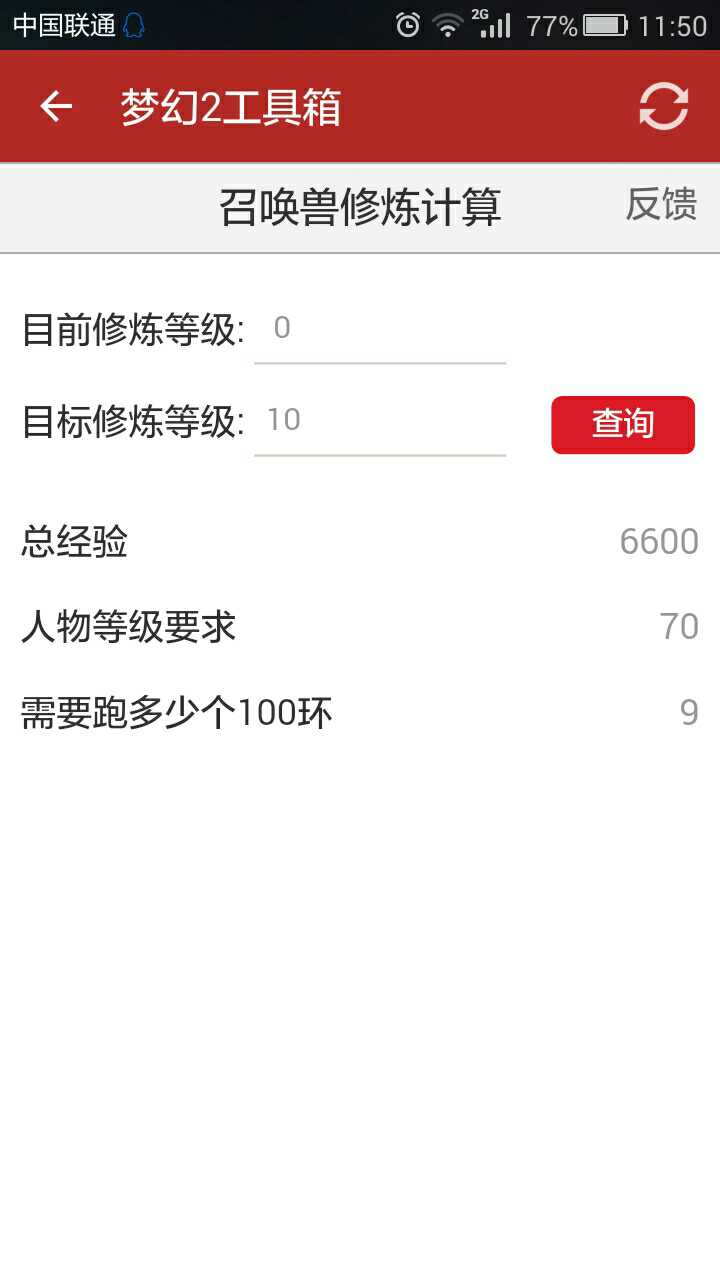Screen dimensions: 720x1280
Task: Focus the 目前修炼等级 input field
Action: [380, 329]
